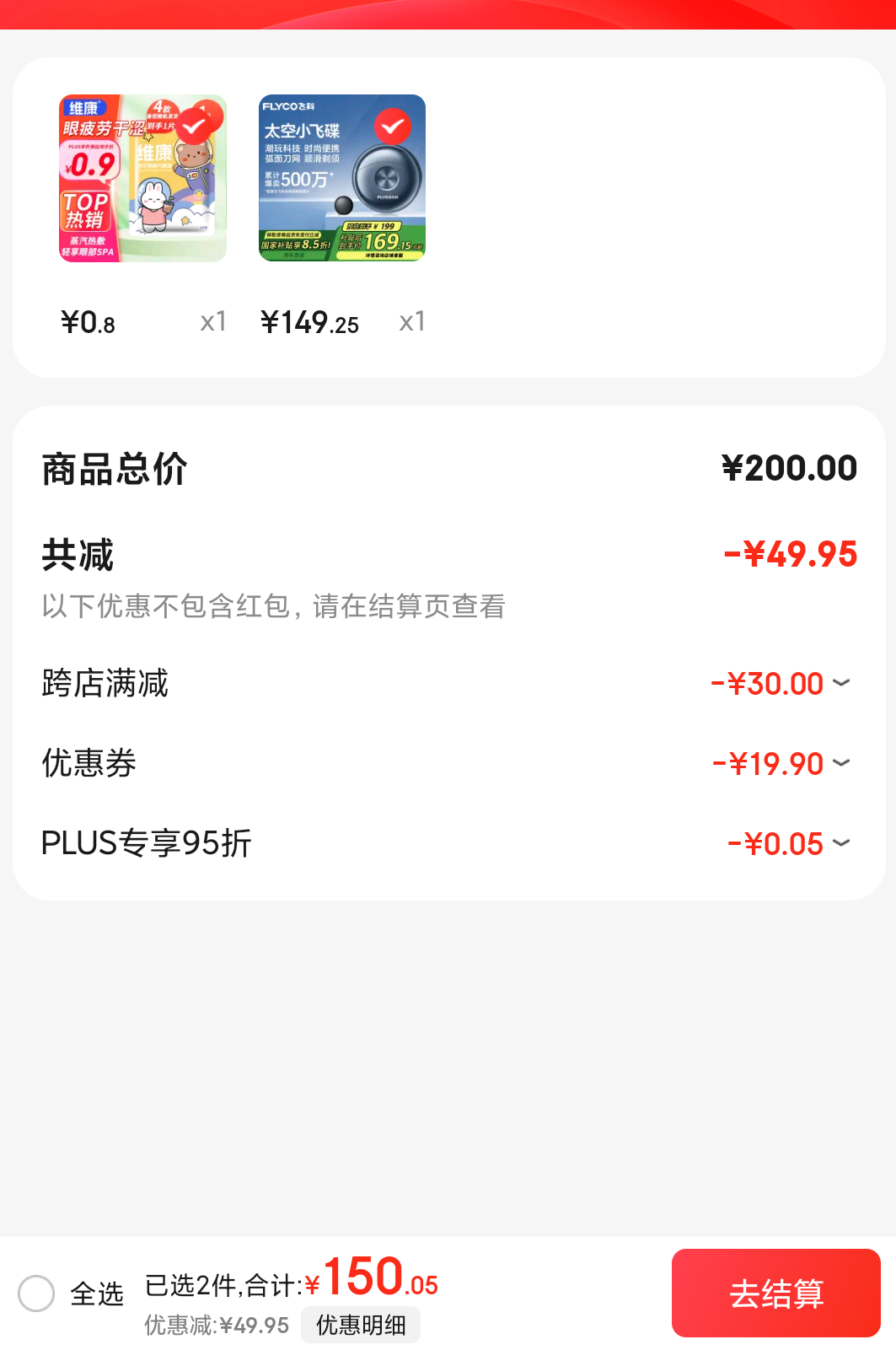This screenshot has width=896, height=1350.
Task: Click the x1 quantity next to ¥0.8
Action: point(213,320)
